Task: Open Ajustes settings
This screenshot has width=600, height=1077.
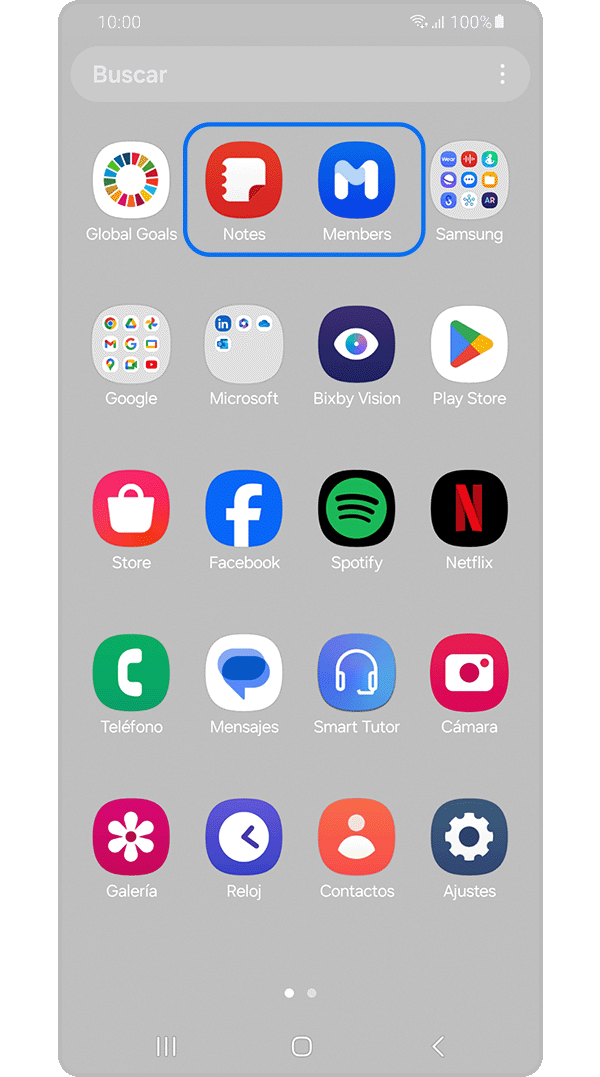Action: 469,836
